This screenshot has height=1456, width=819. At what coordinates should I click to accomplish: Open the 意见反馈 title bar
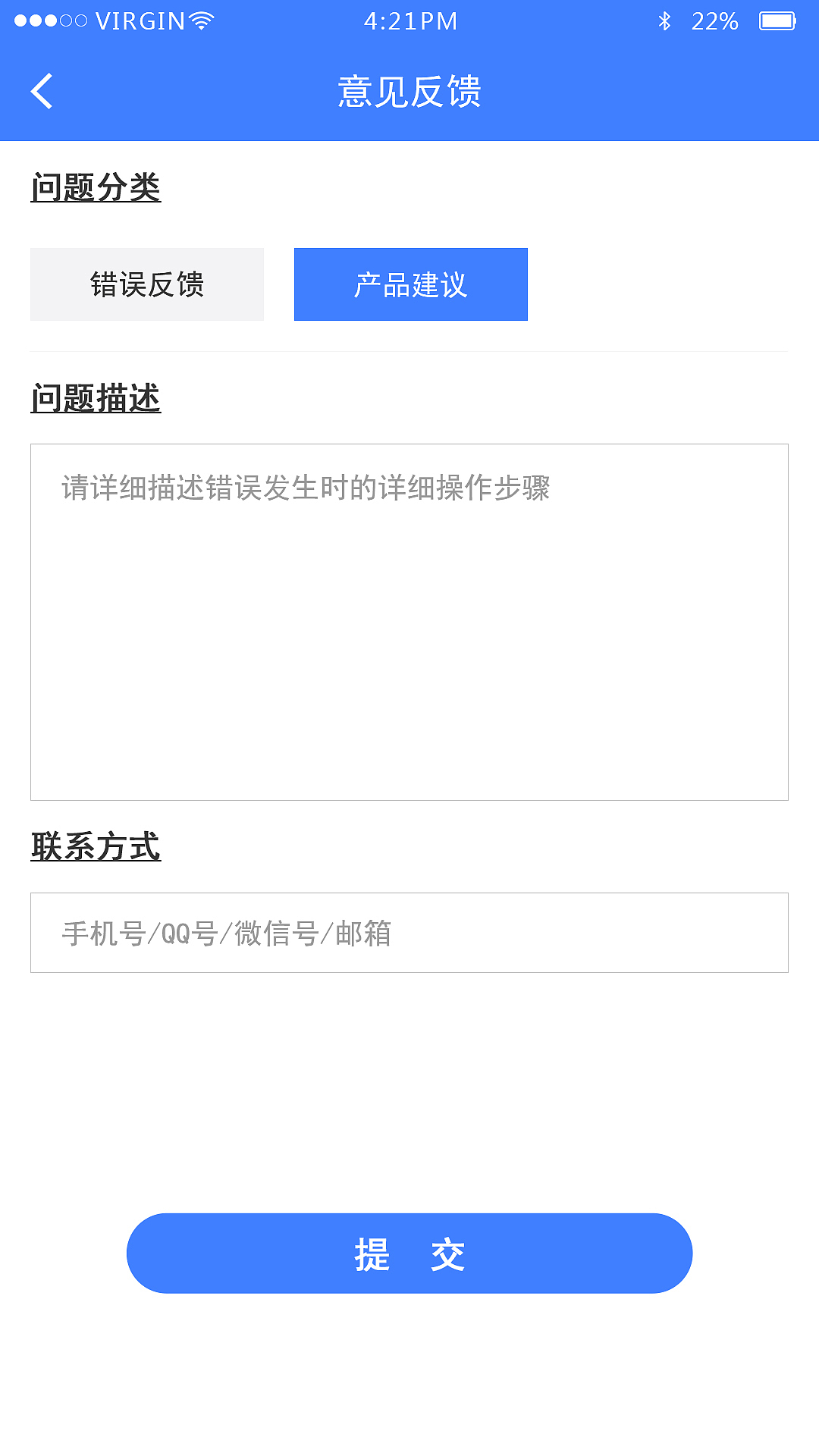[409, 91]
